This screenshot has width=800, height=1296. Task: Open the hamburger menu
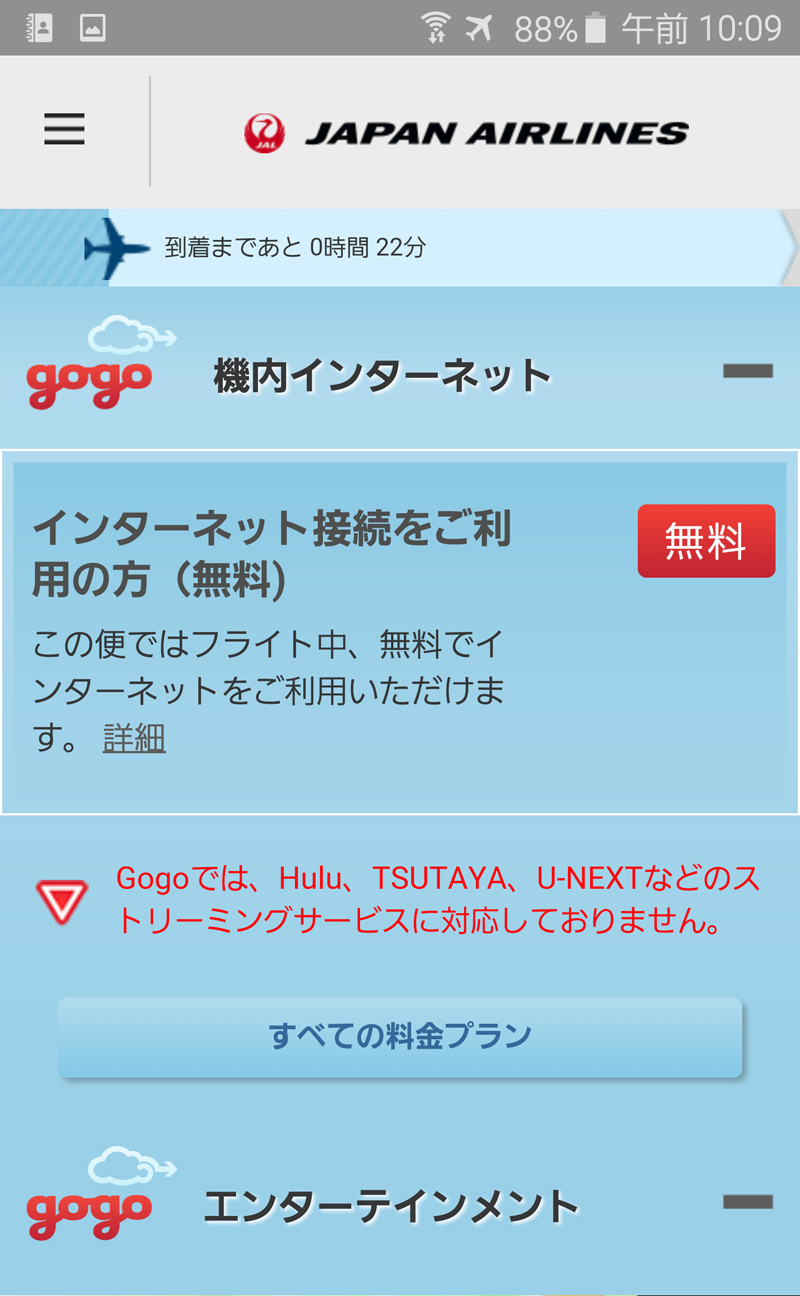[x=64, y=130]
